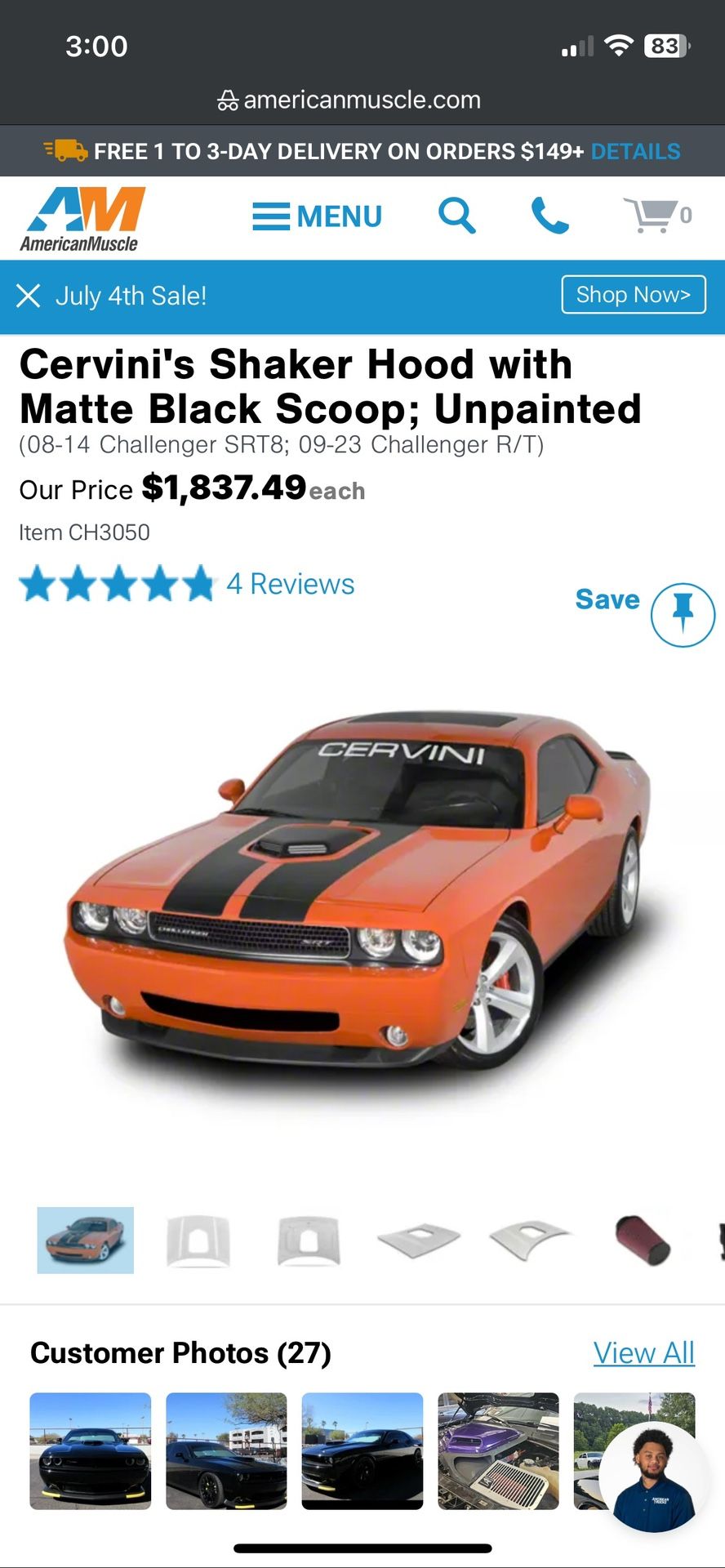Open the first customer photo of black Challenger

(x=91, y=1450)
